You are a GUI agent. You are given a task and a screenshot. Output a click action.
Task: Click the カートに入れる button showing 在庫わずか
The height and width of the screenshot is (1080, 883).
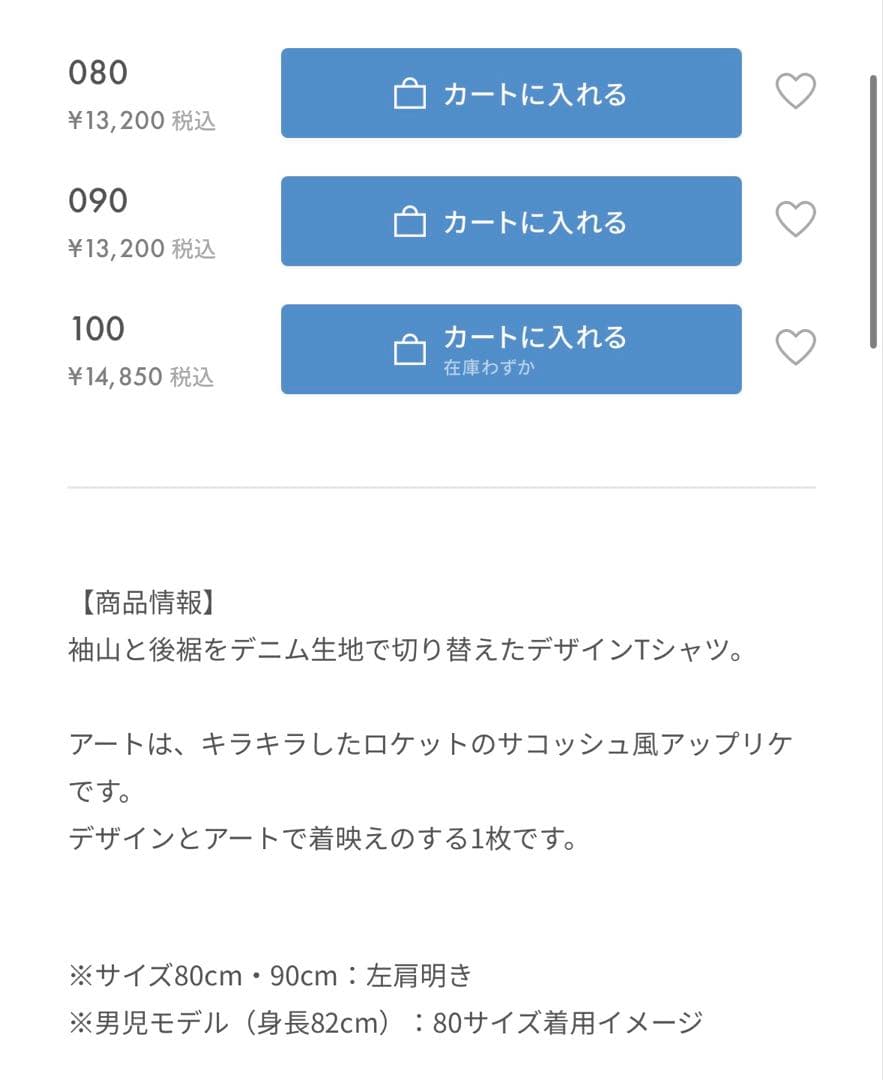pos(512,348)
